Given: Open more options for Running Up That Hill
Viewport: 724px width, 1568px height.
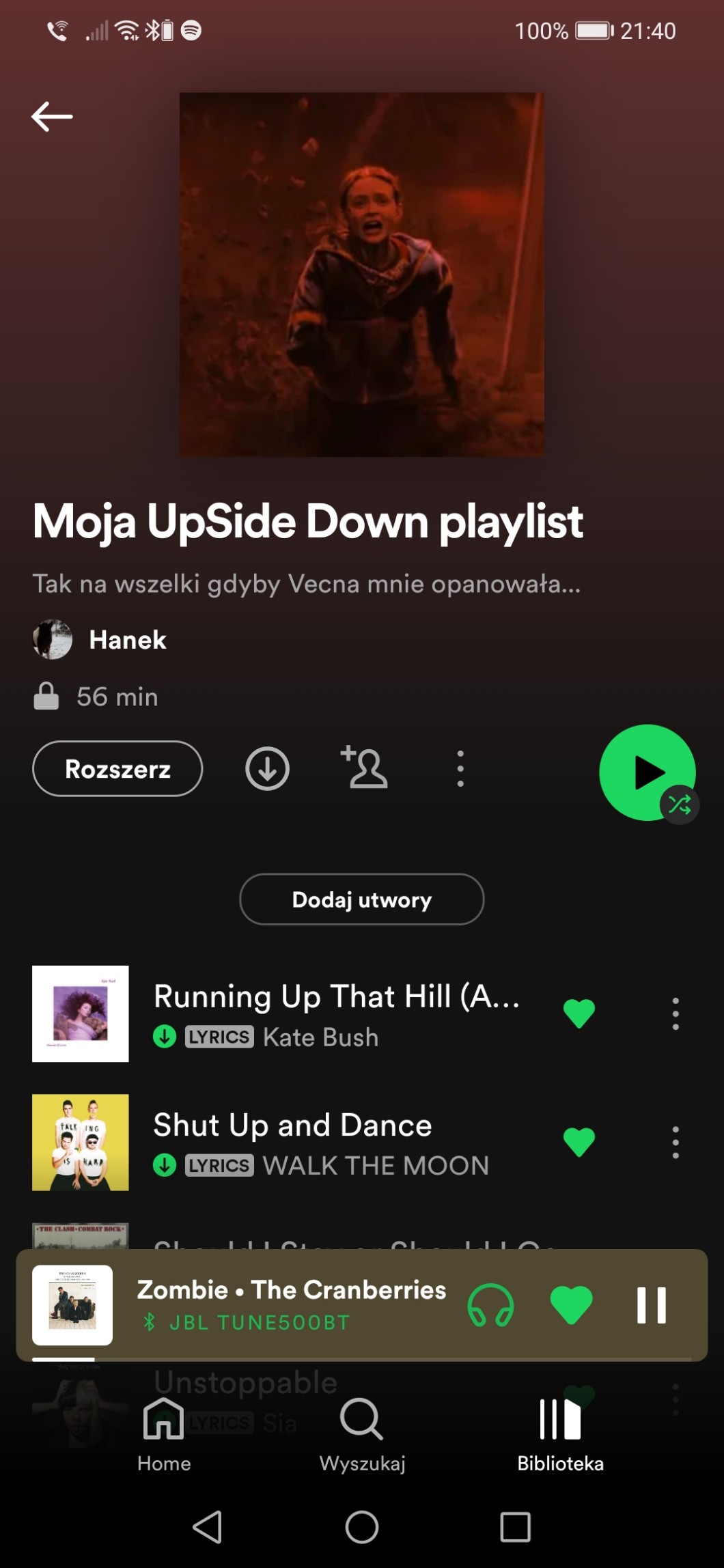Looking at the screenshot, I should point(675,1013).
